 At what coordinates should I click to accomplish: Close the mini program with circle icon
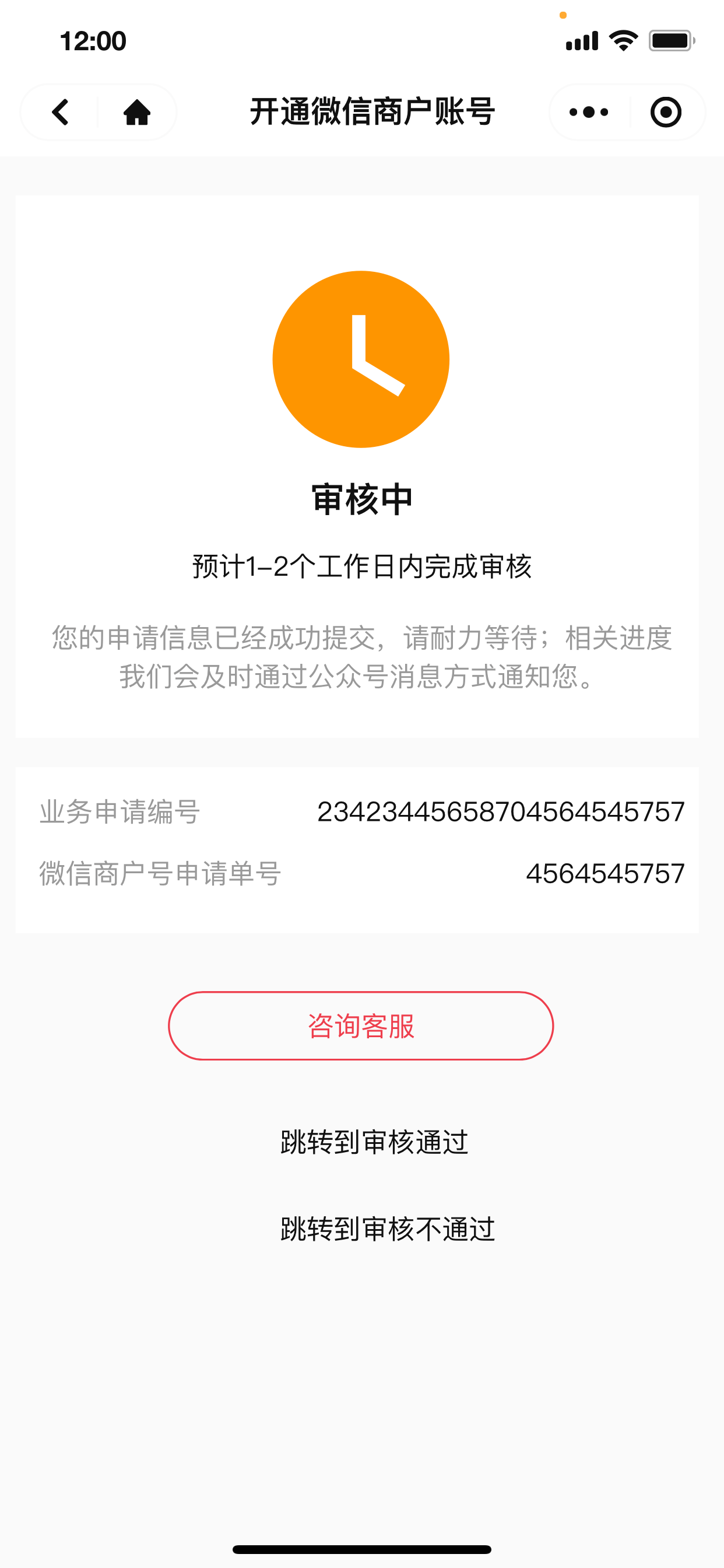point(666,113)
